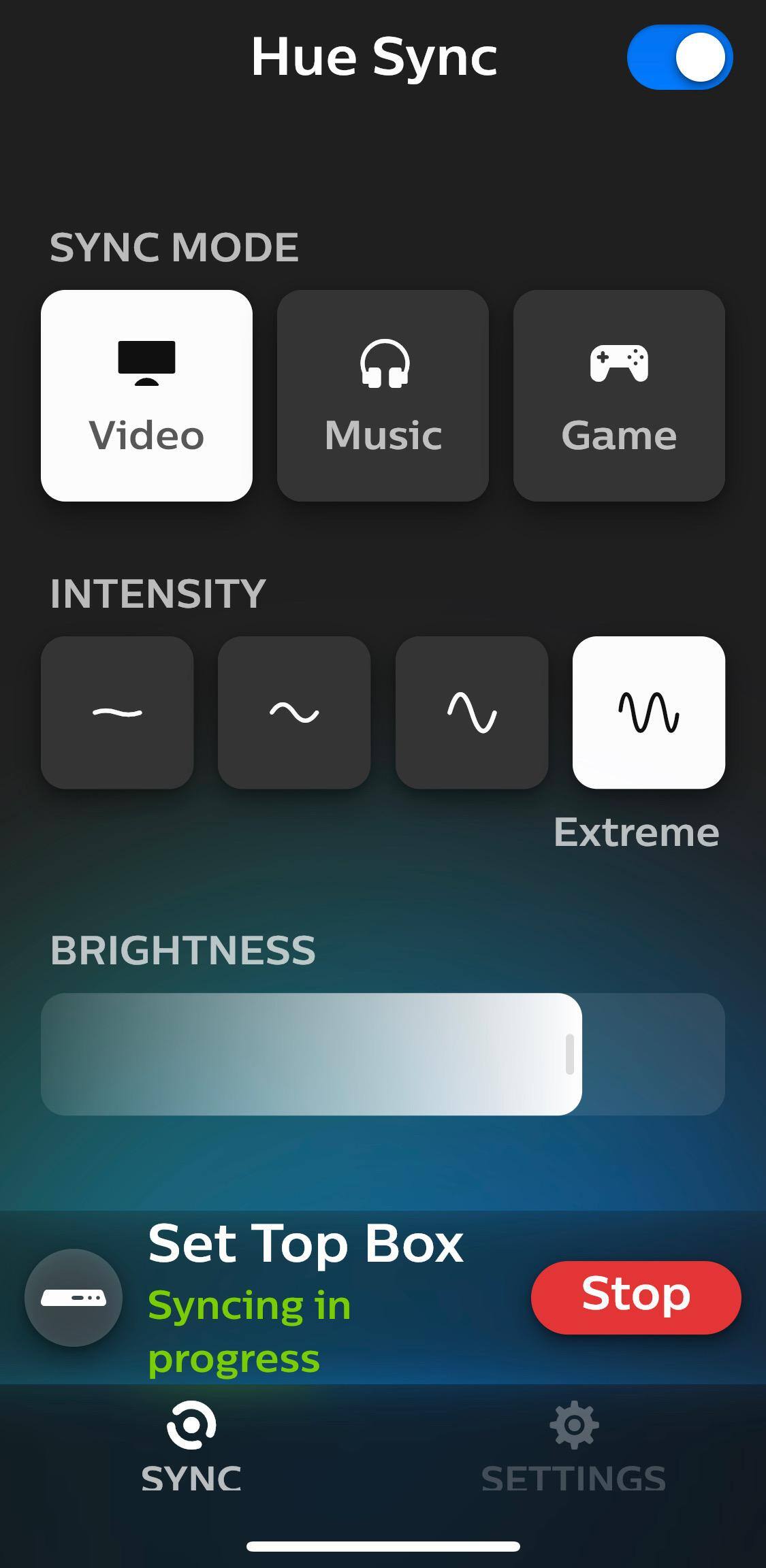Switch sync mode to Music
766x1568 pixels.
[x=383, y=396]
